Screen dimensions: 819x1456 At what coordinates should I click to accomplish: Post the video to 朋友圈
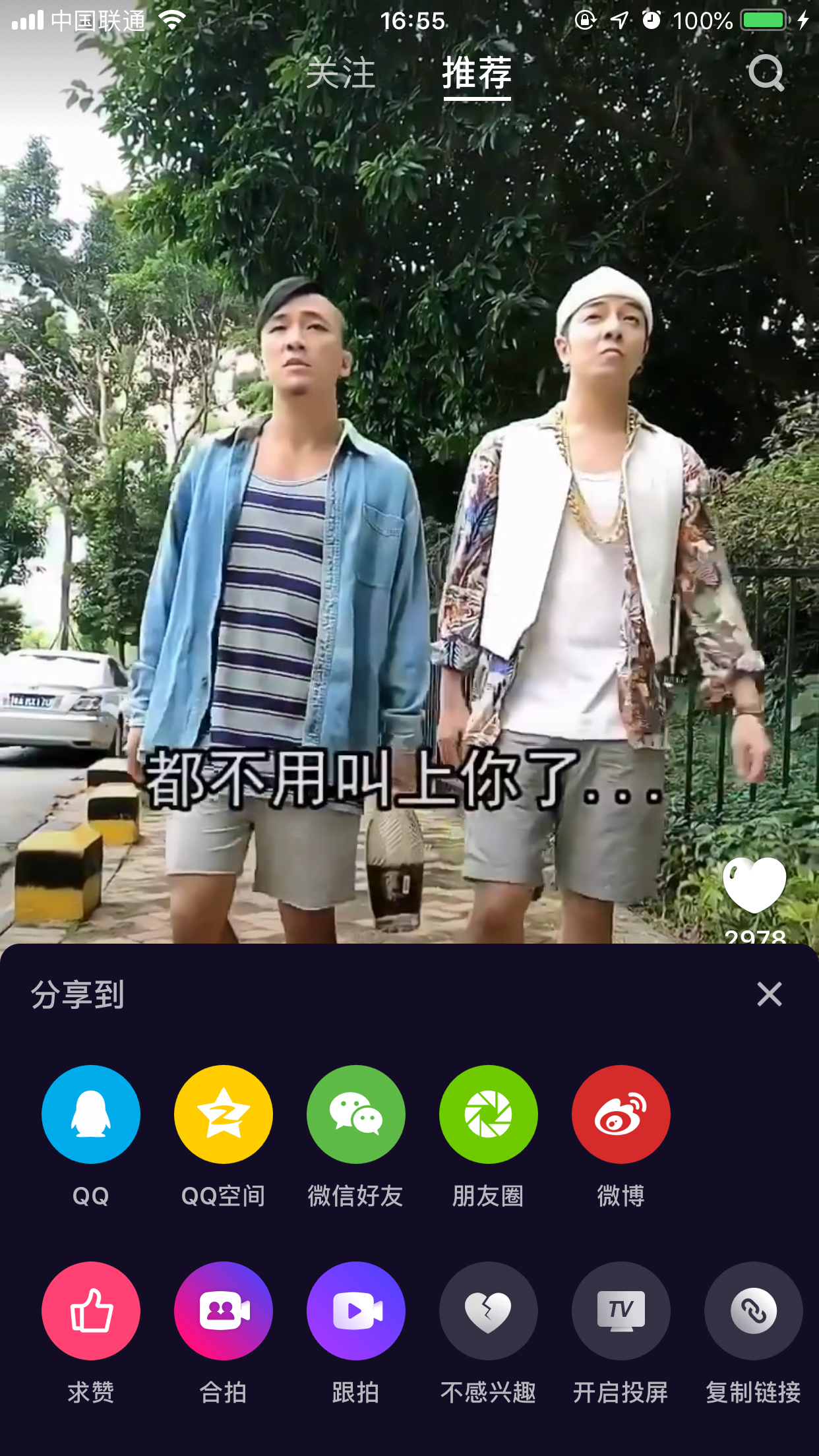point(488,1114)
